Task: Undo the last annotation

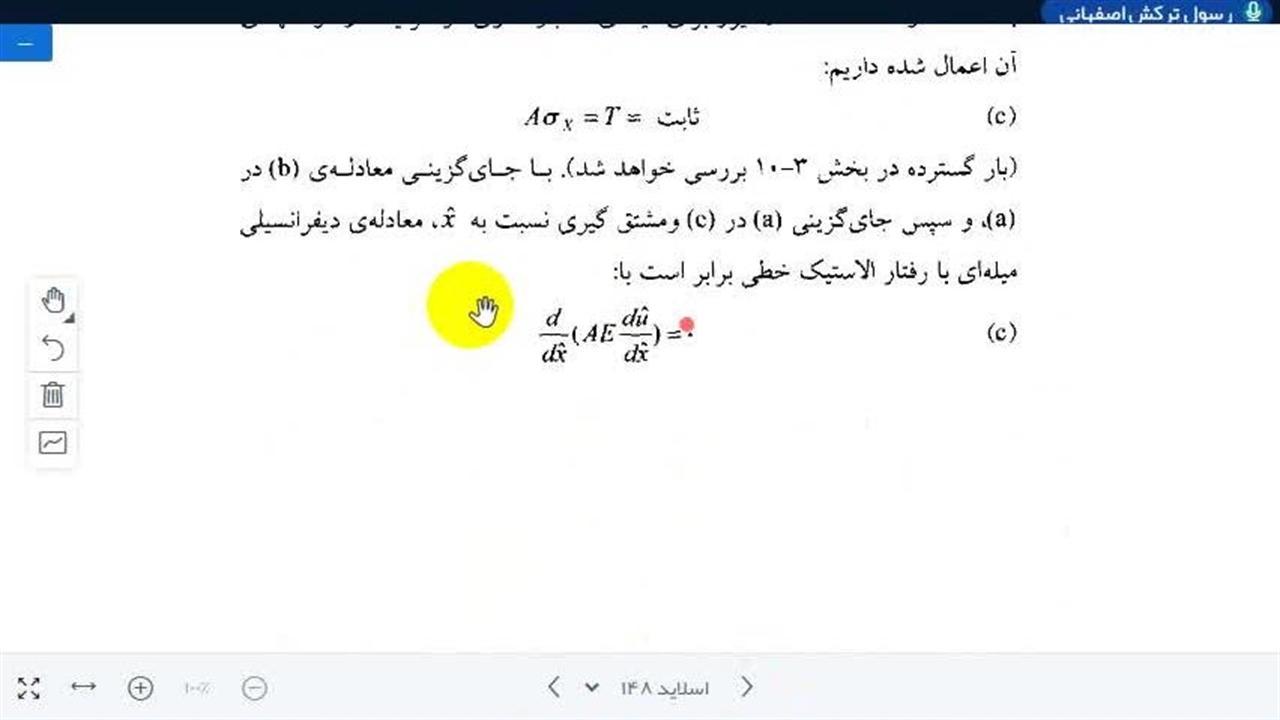Action: pos(53,348)
